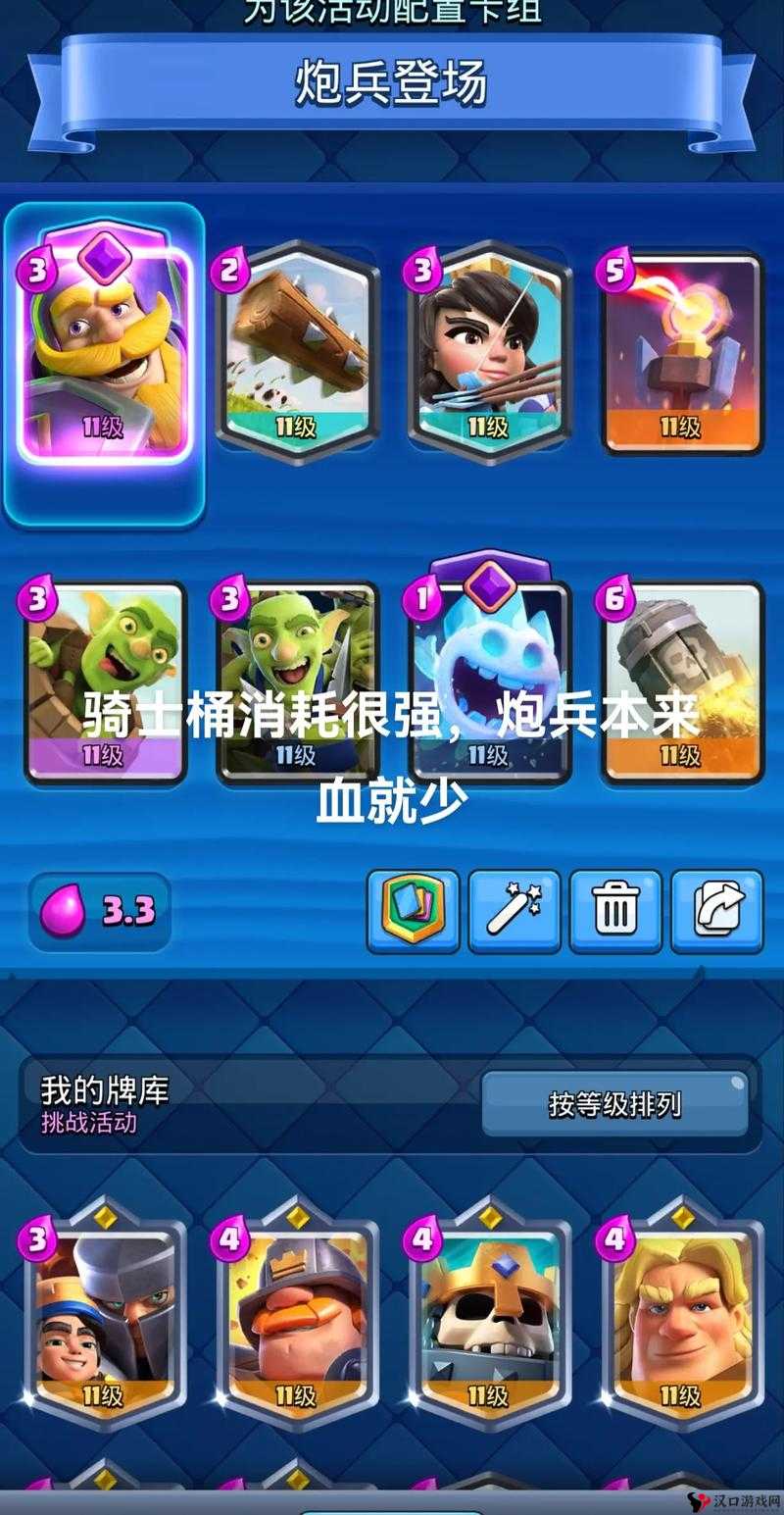784x1515 pixels.
Task: Choose the Inferno Tower card in the deck
Action: click(x=681, y=348)
